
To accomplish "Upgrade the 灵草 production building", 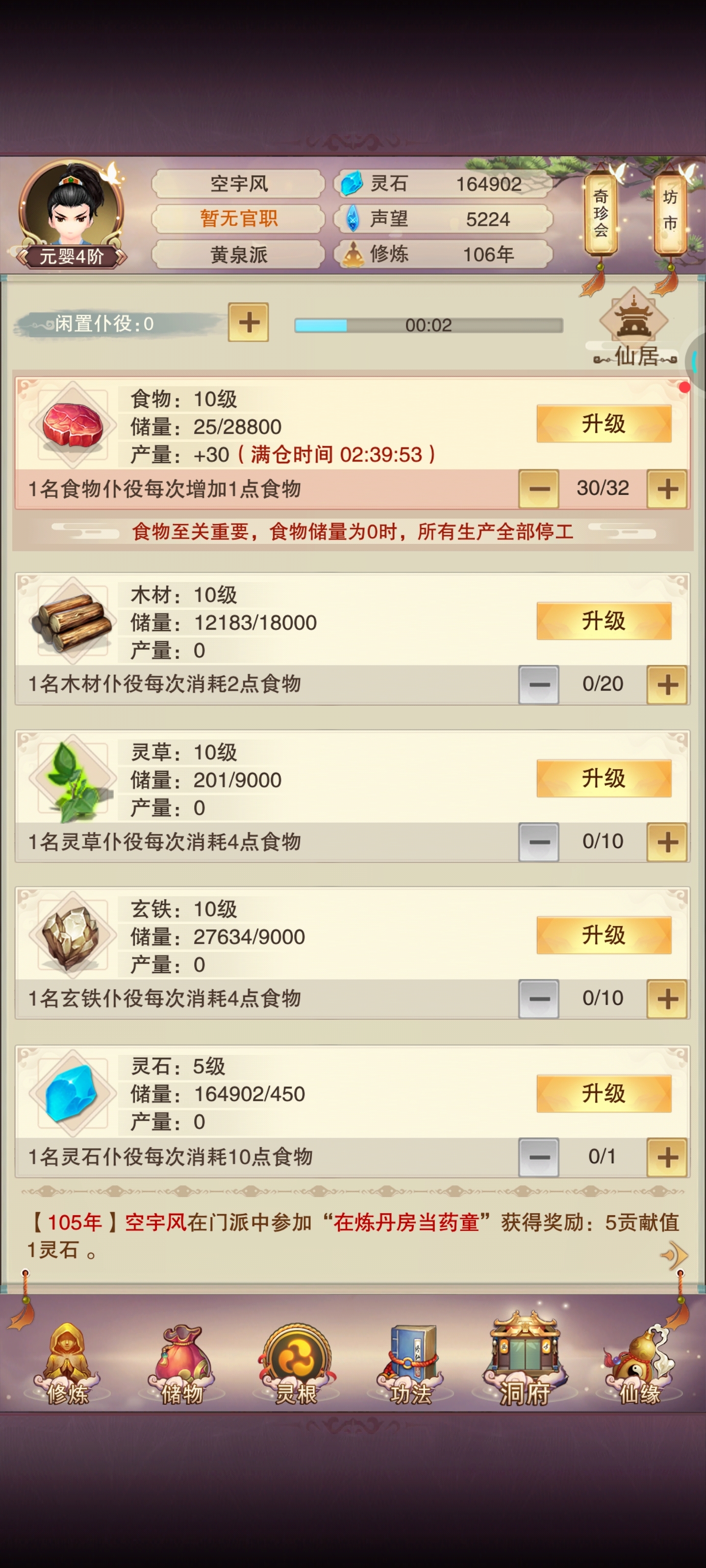I will (603, 778).
